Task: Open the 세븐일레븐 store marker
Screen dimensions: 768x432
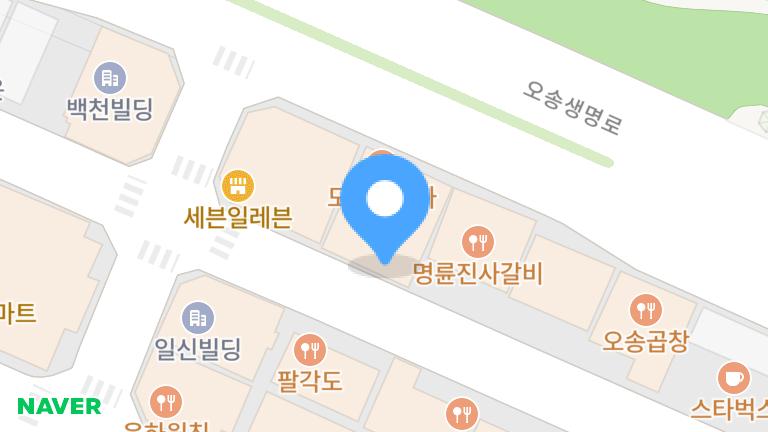Action: click(x=239, y=185)
